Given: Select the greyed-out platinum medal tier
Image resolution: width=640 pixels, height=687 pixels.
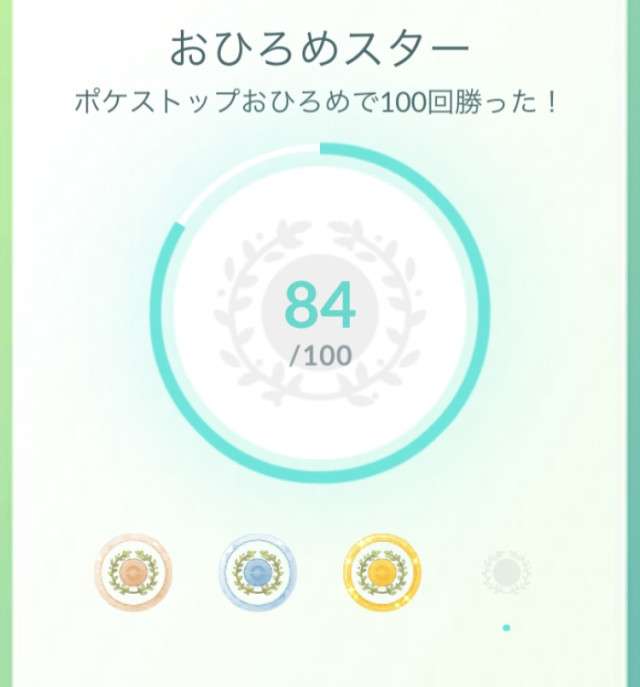Looking at the screenshot, I should point(505,573).
